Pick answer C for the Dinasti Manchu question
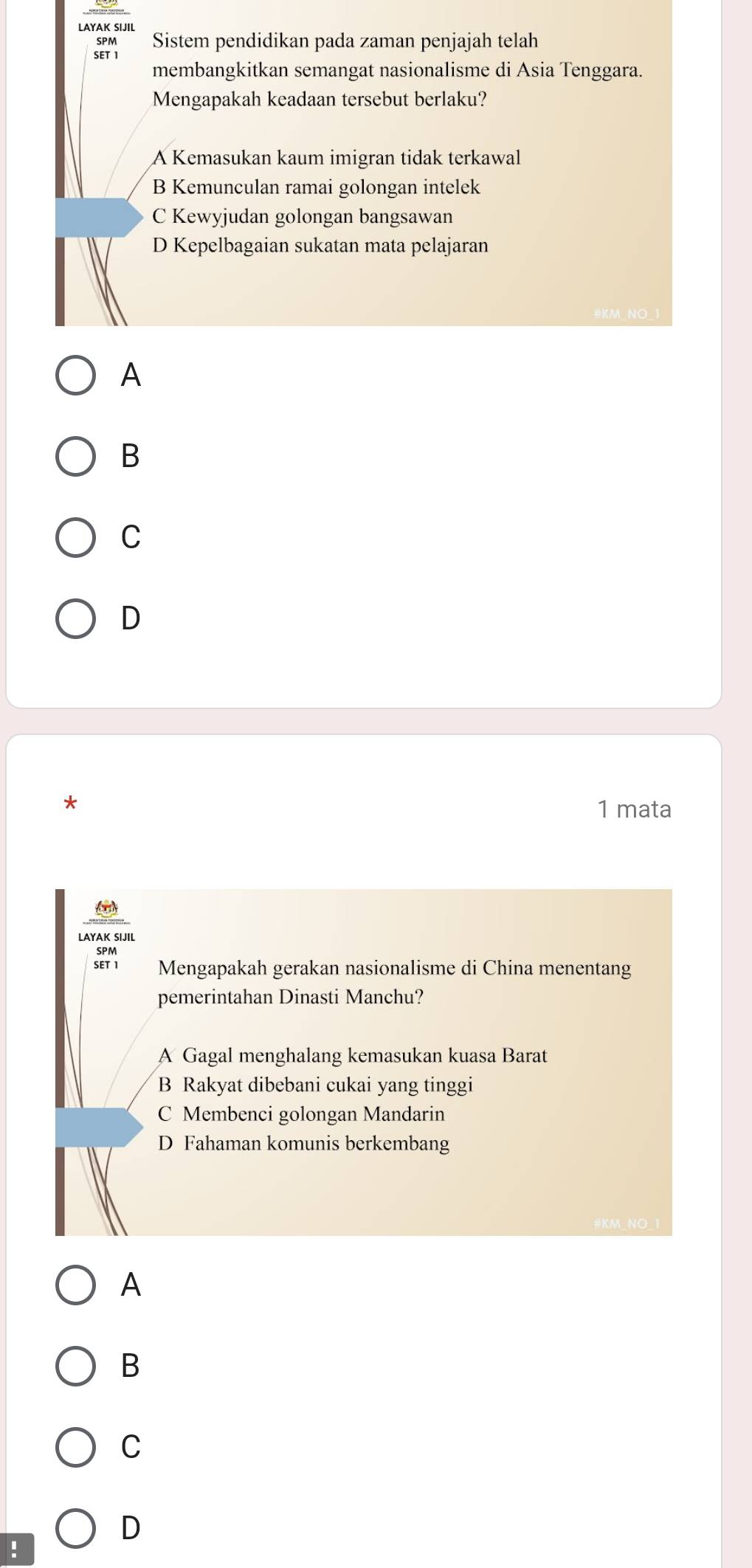Image resolution: width=752 pixels, height=1568 pixels. [76, 1448]
